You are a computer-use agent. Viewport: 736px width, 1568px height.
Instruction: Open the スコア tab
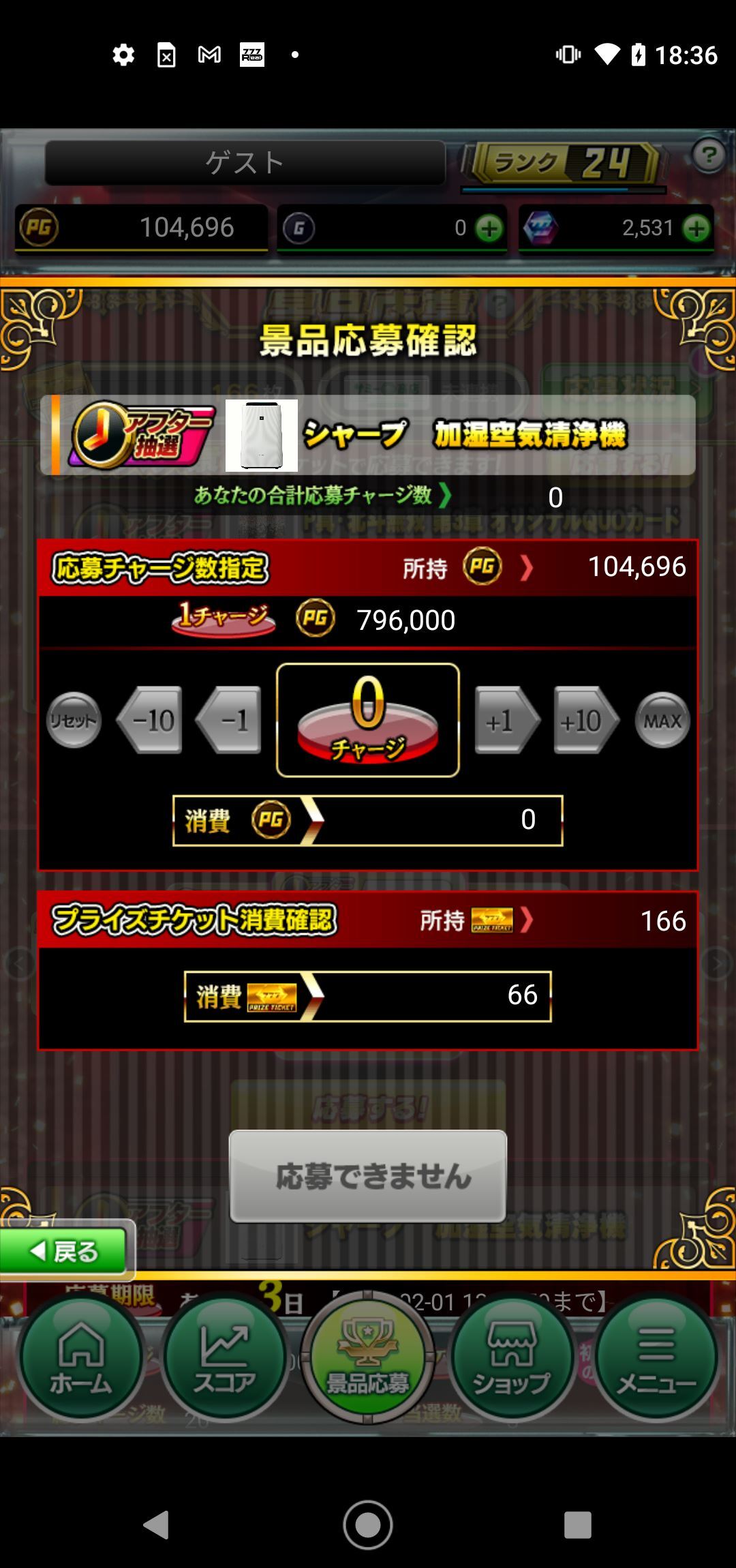pos(224,1358)
